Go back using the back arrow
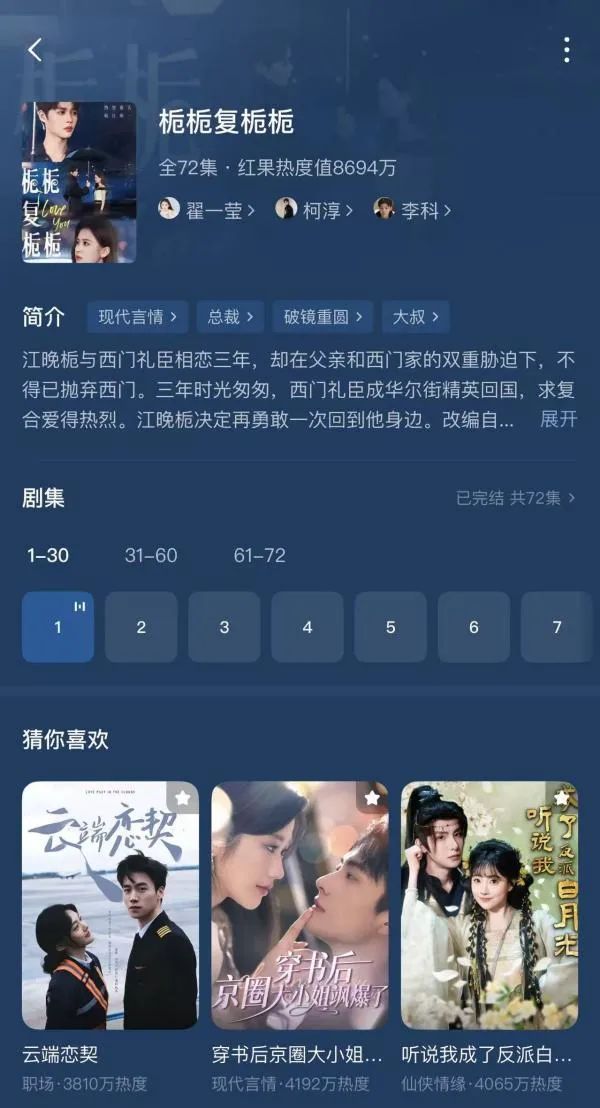The width and height of the screenshot is (600, 1108). (35, 50)
